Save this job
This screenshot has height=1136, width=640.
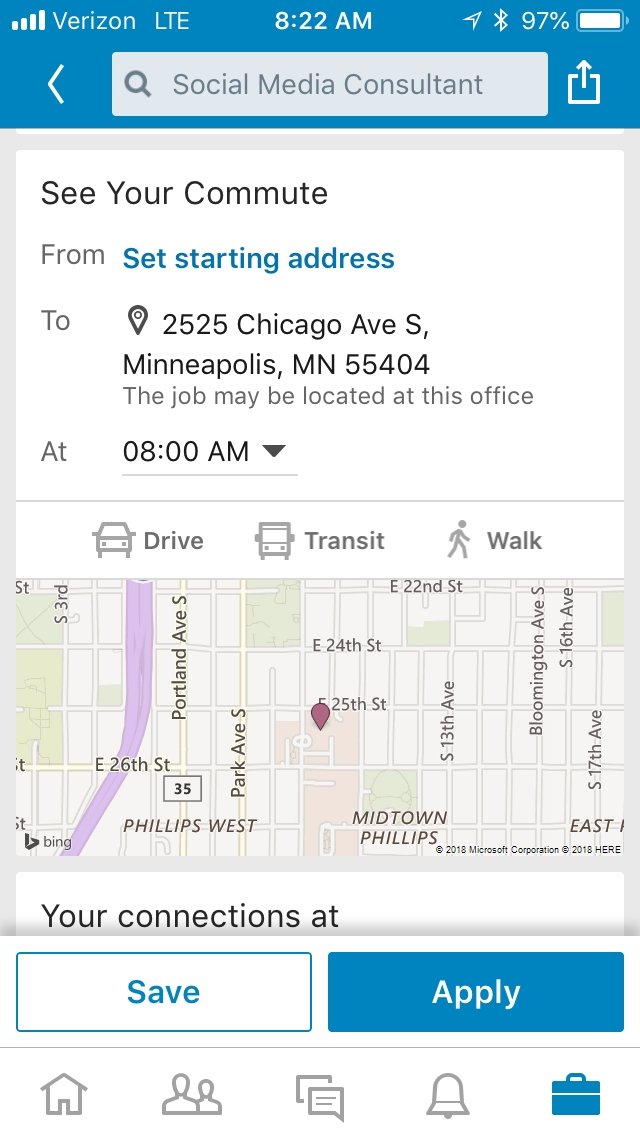click(x=164, y=992)
